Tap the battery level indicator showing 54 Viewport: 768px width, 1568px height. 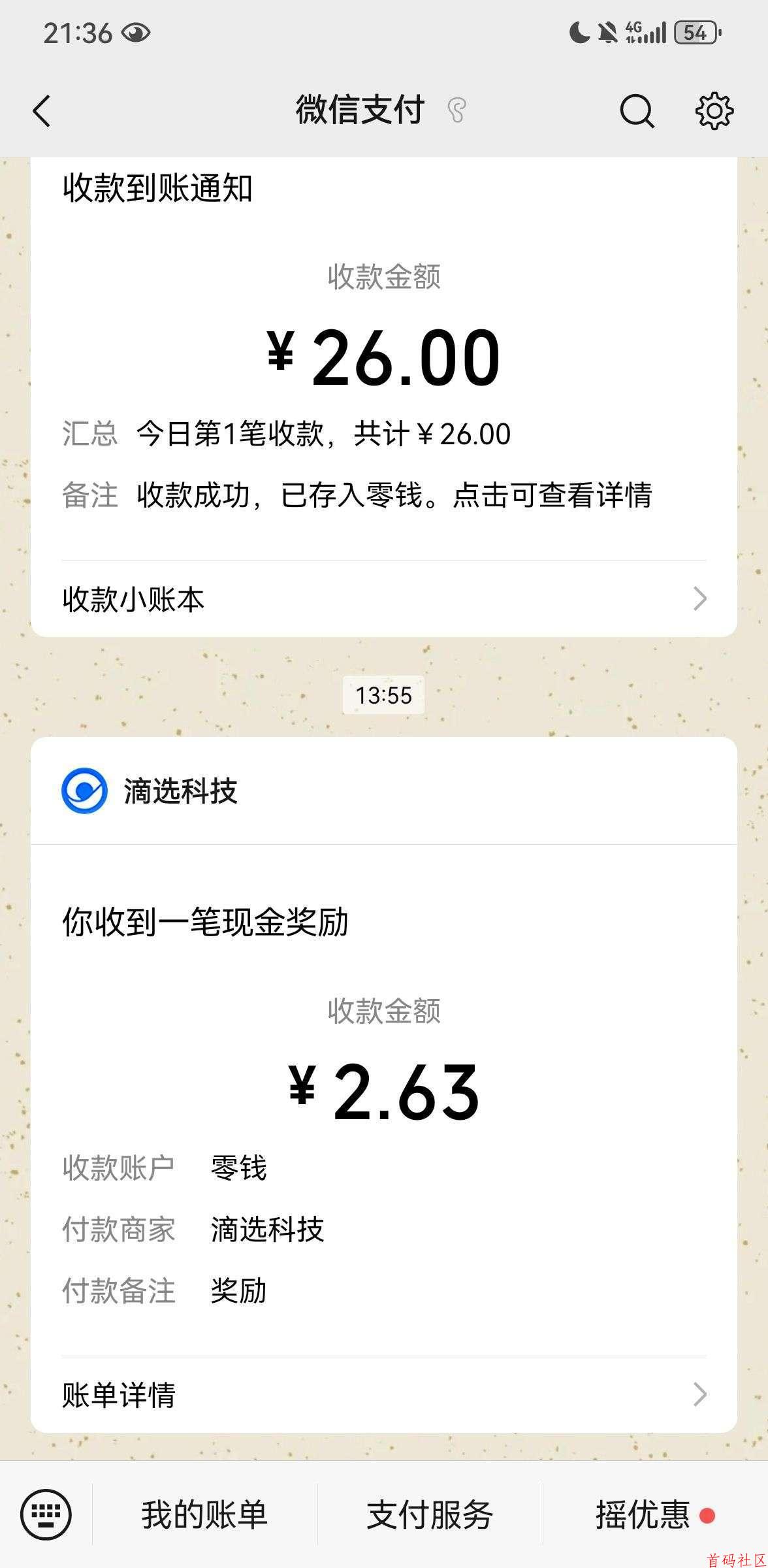tap(694, 32)
